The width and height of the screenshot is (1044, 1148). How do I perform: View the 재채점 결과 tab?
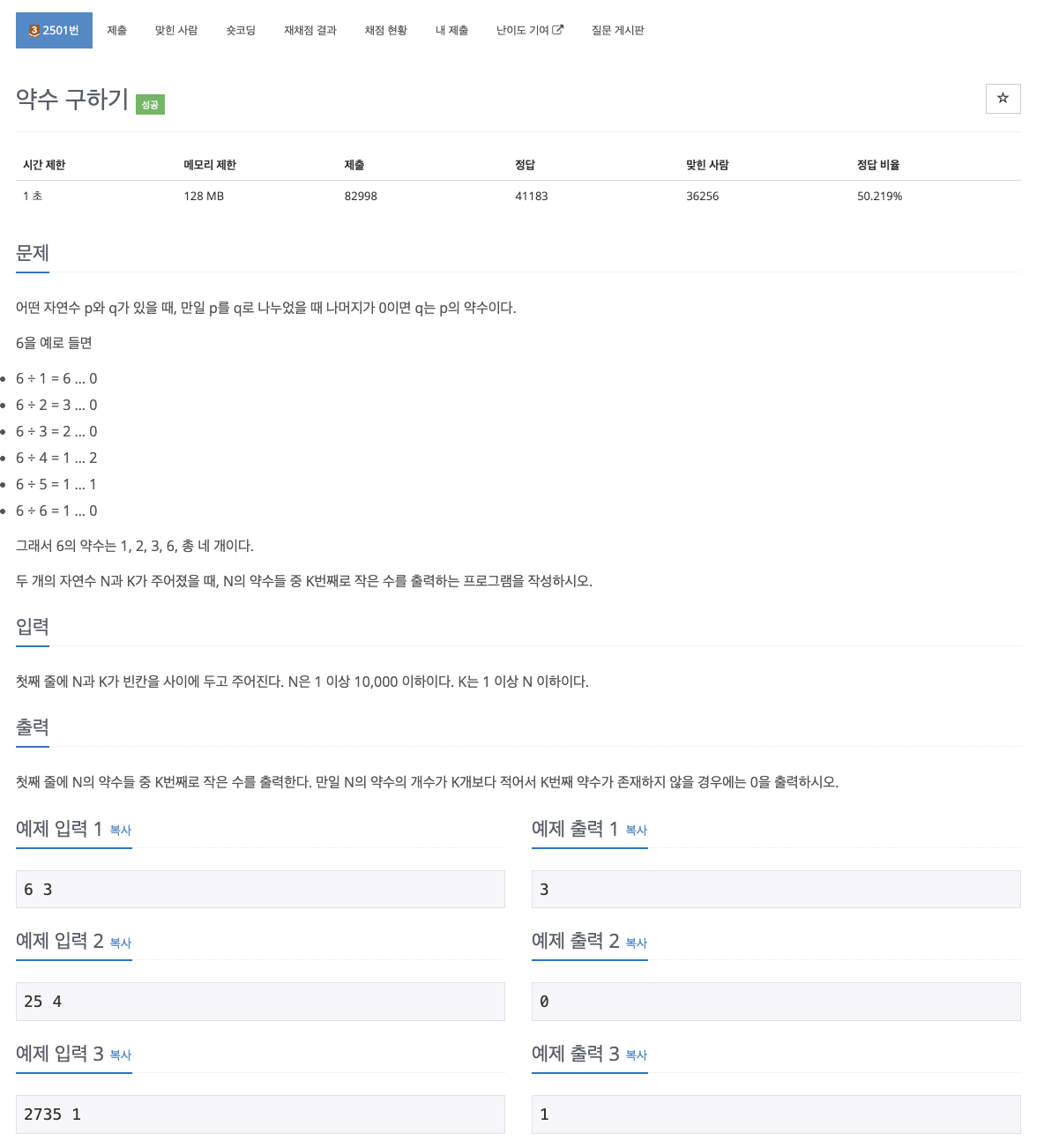point(309,30)
